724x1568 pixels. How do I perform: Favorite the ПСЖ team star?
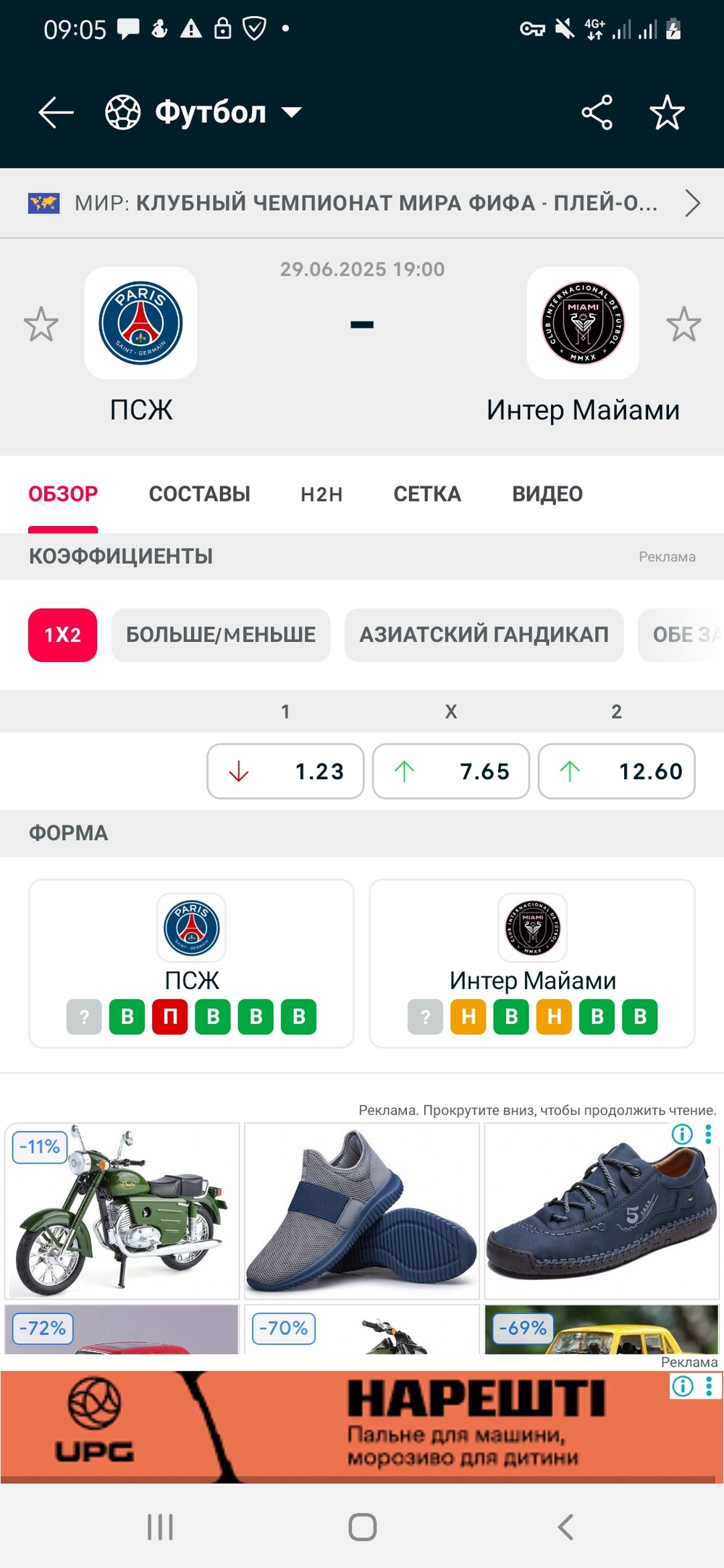pos(41,324)
